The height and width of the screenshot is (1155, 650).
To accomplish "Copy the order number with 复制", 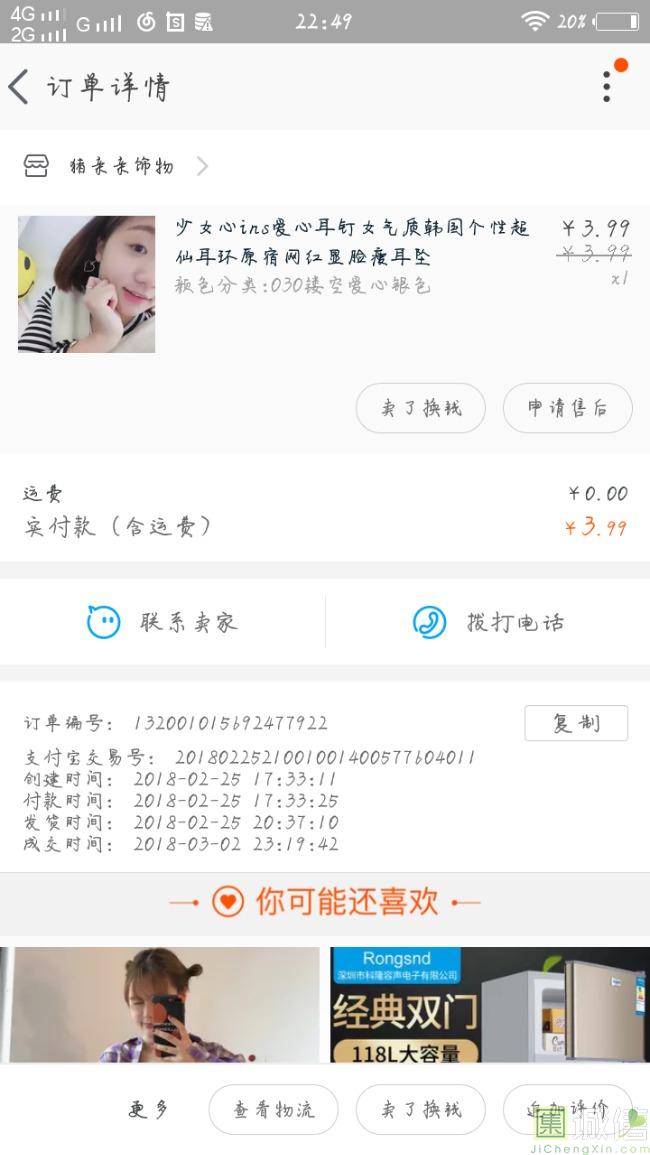I will click(576, 723).
